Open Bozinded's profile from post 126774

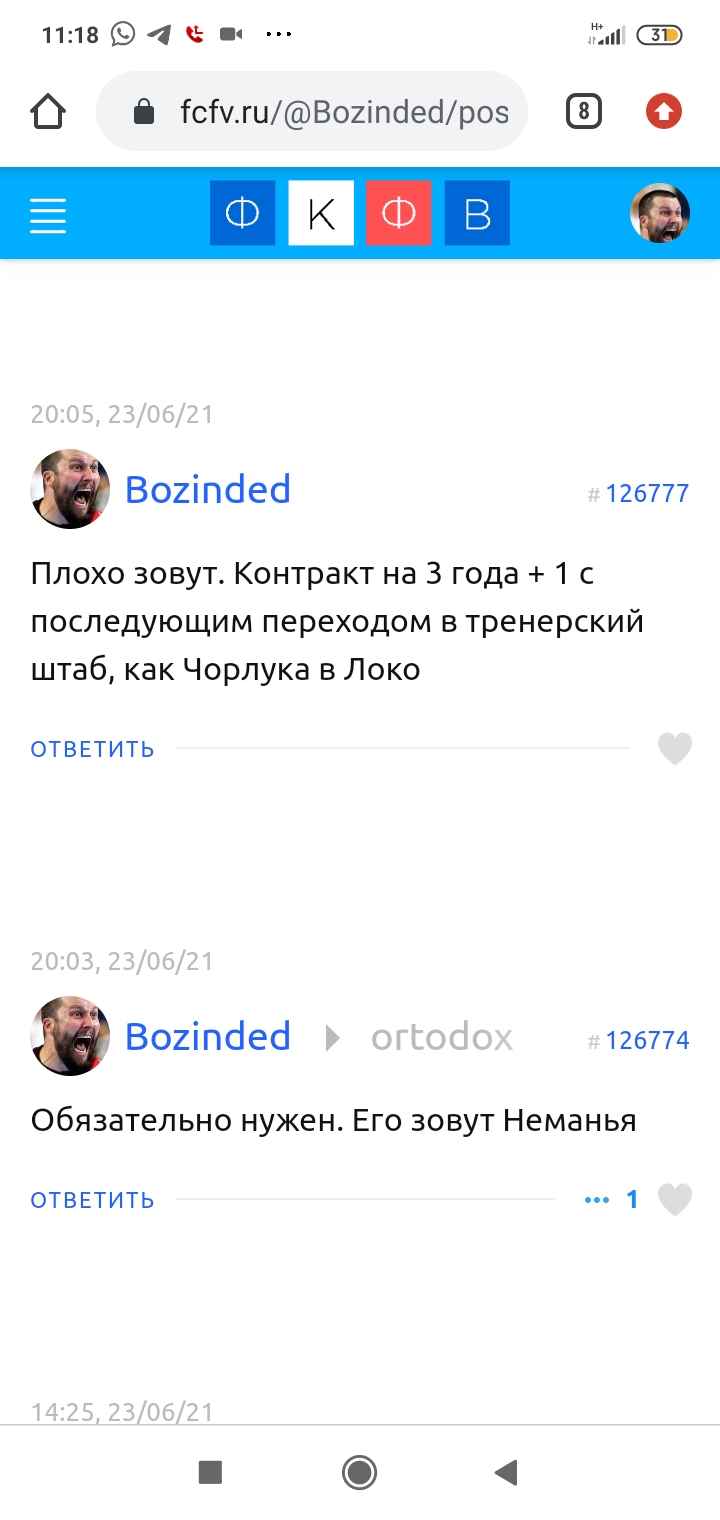coord(207,1037)
